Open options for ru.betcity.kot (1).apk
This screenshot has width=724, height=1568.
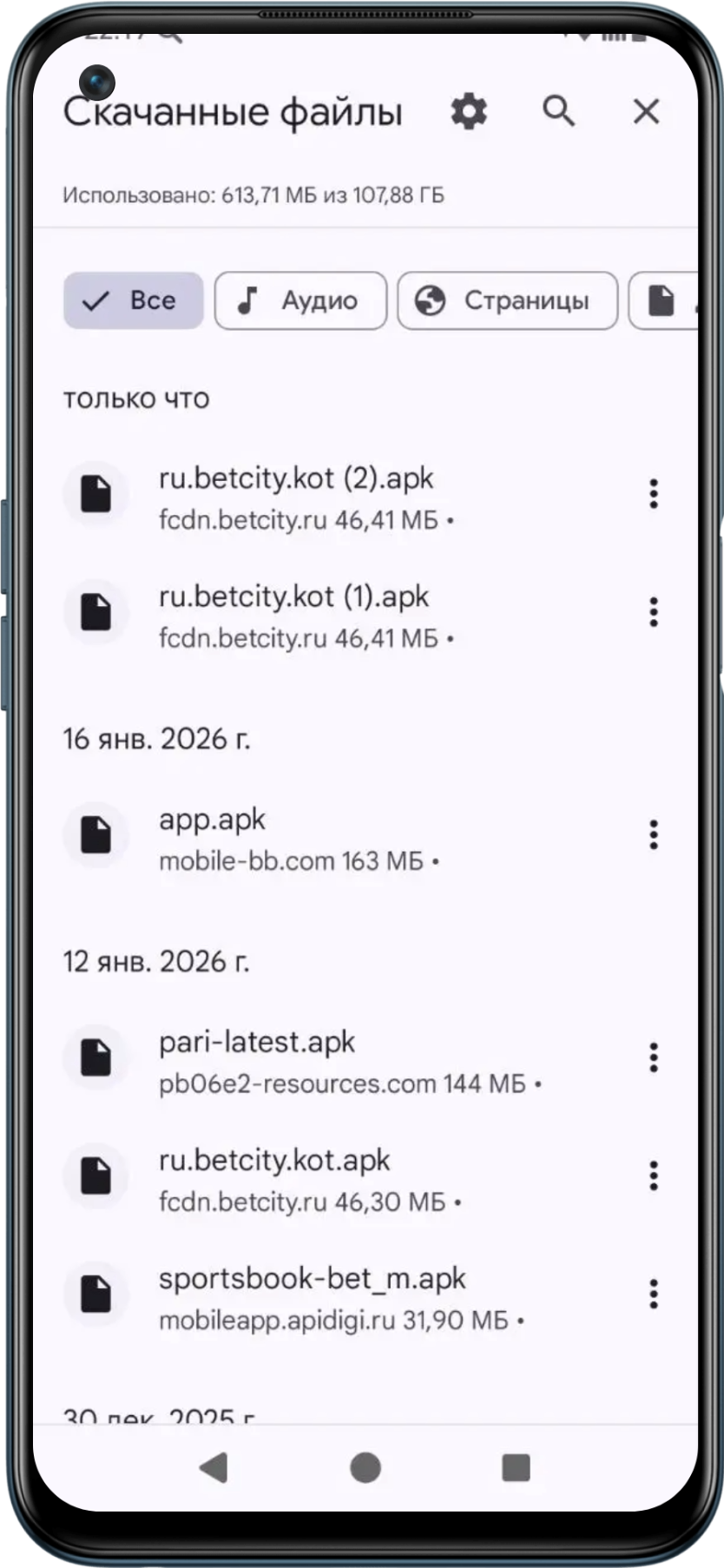point(654,612)
